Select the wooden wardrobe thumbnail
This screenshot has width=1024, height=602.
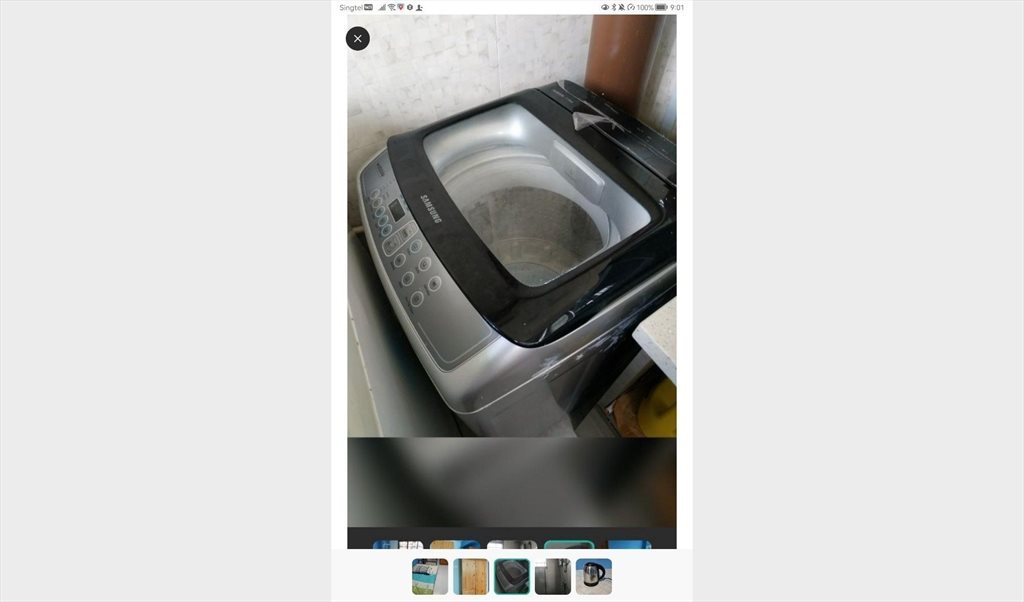pos(471,577)
